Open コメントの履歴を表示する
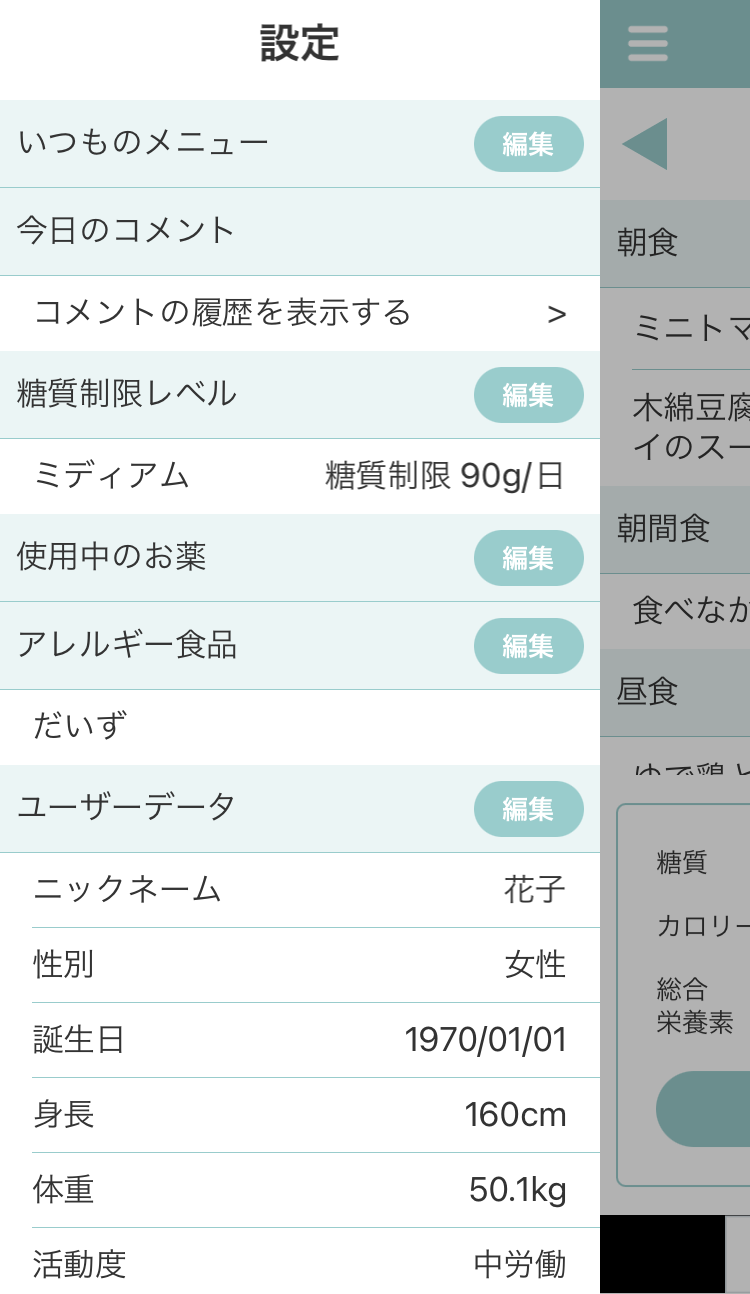750x1294 pixels. (x=300, y=313)
